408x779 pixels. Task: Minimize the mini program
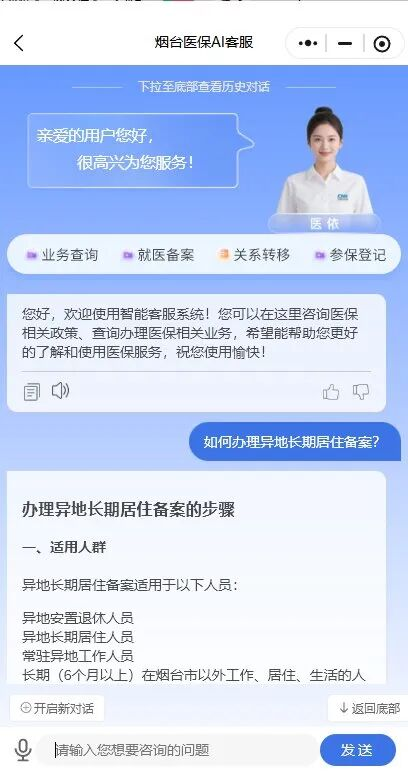(344, 44)
